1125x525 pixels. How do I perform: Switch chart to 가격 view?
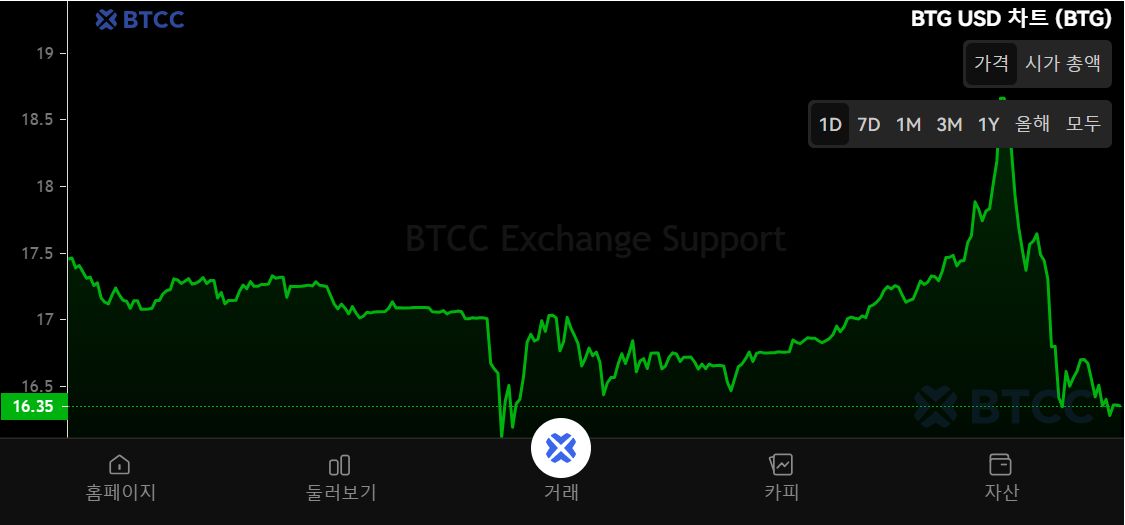[991, 63]
